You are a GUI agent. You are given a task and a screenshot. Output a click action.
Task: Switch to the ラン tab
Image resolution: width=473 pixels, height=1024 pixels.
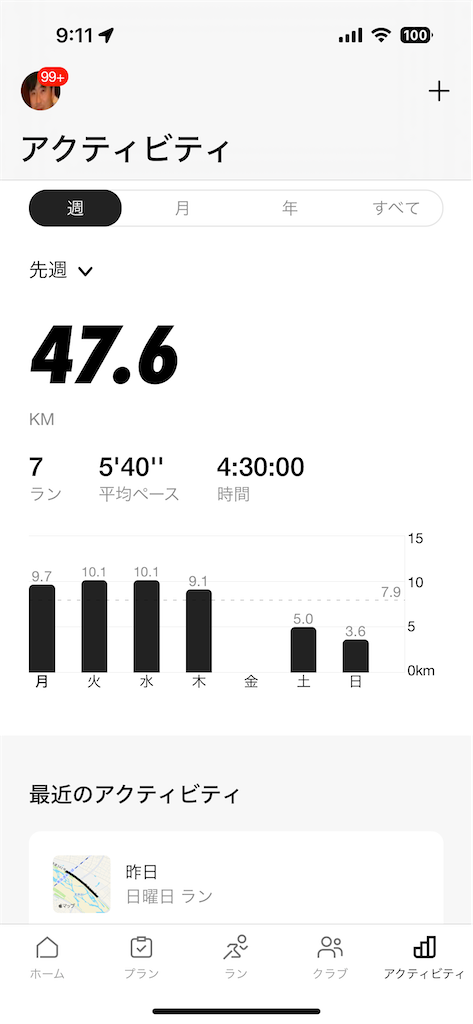(x=236, y=958)
